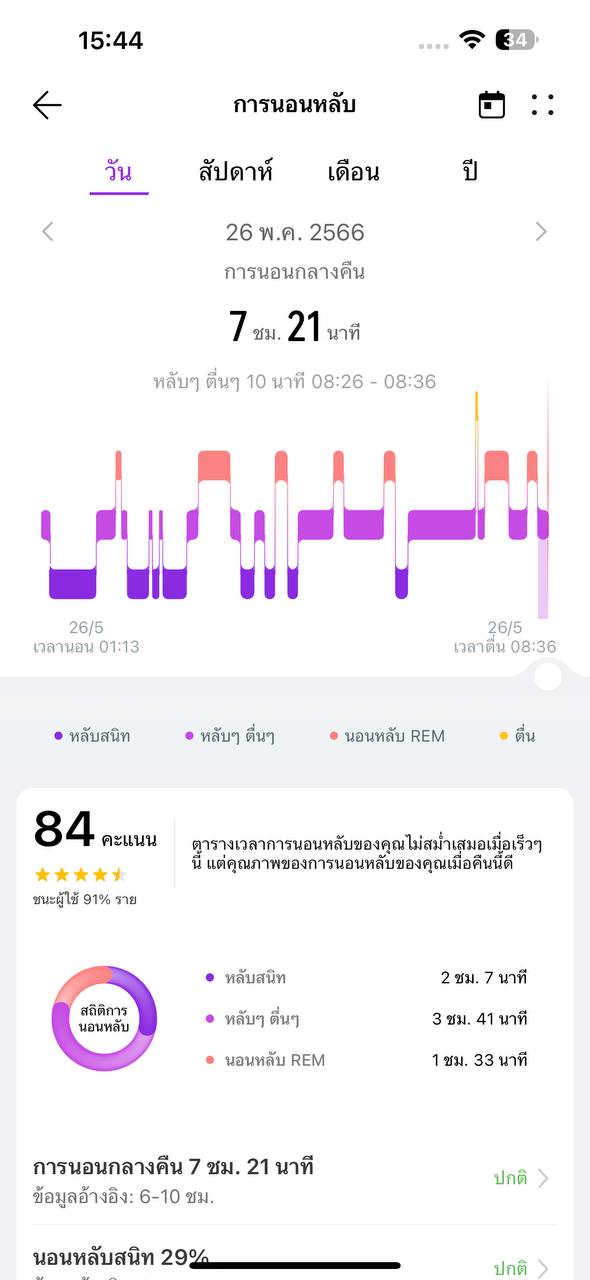Open the four-dot more options menu
590x1280 pixels.
click(543, 105)
